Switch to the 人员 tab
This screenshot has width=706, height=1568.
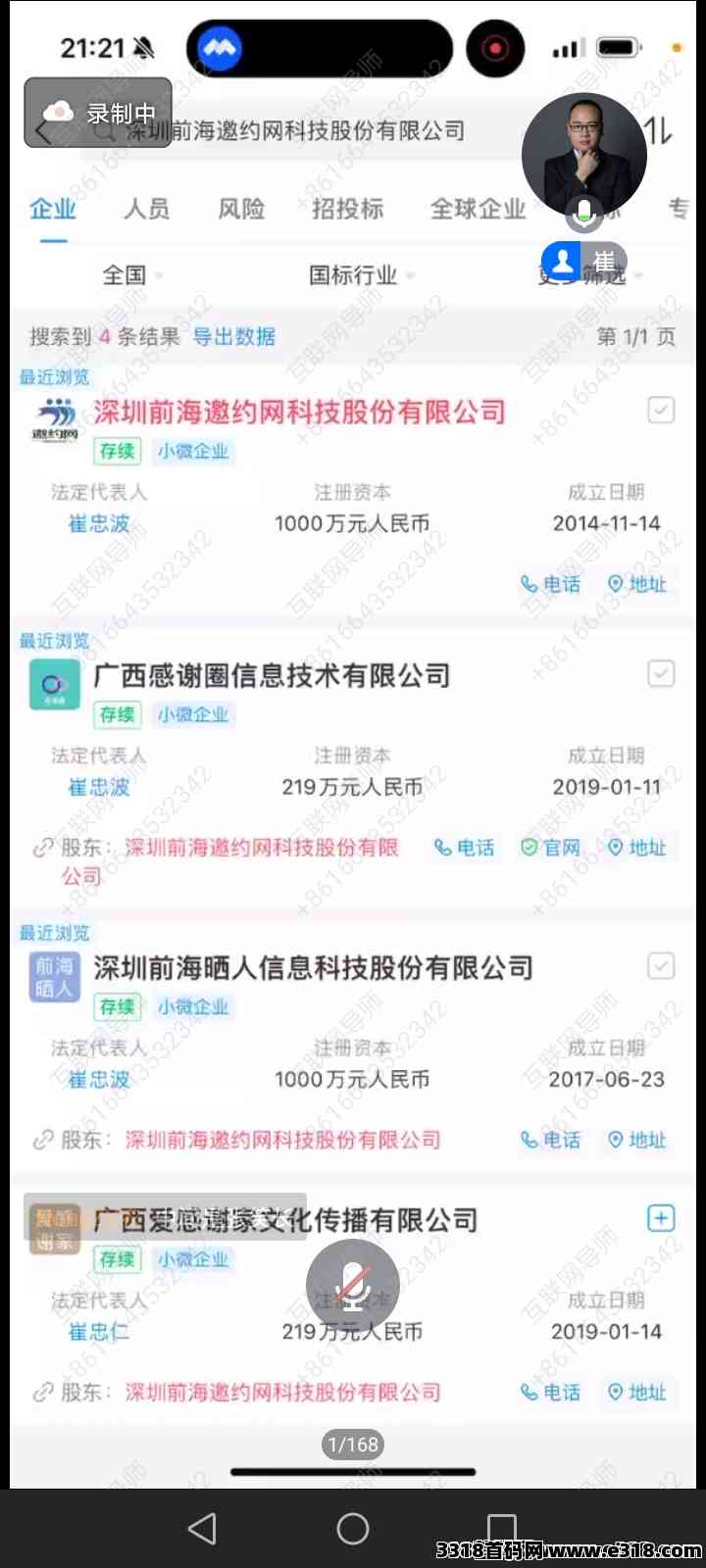pos(147,209)
